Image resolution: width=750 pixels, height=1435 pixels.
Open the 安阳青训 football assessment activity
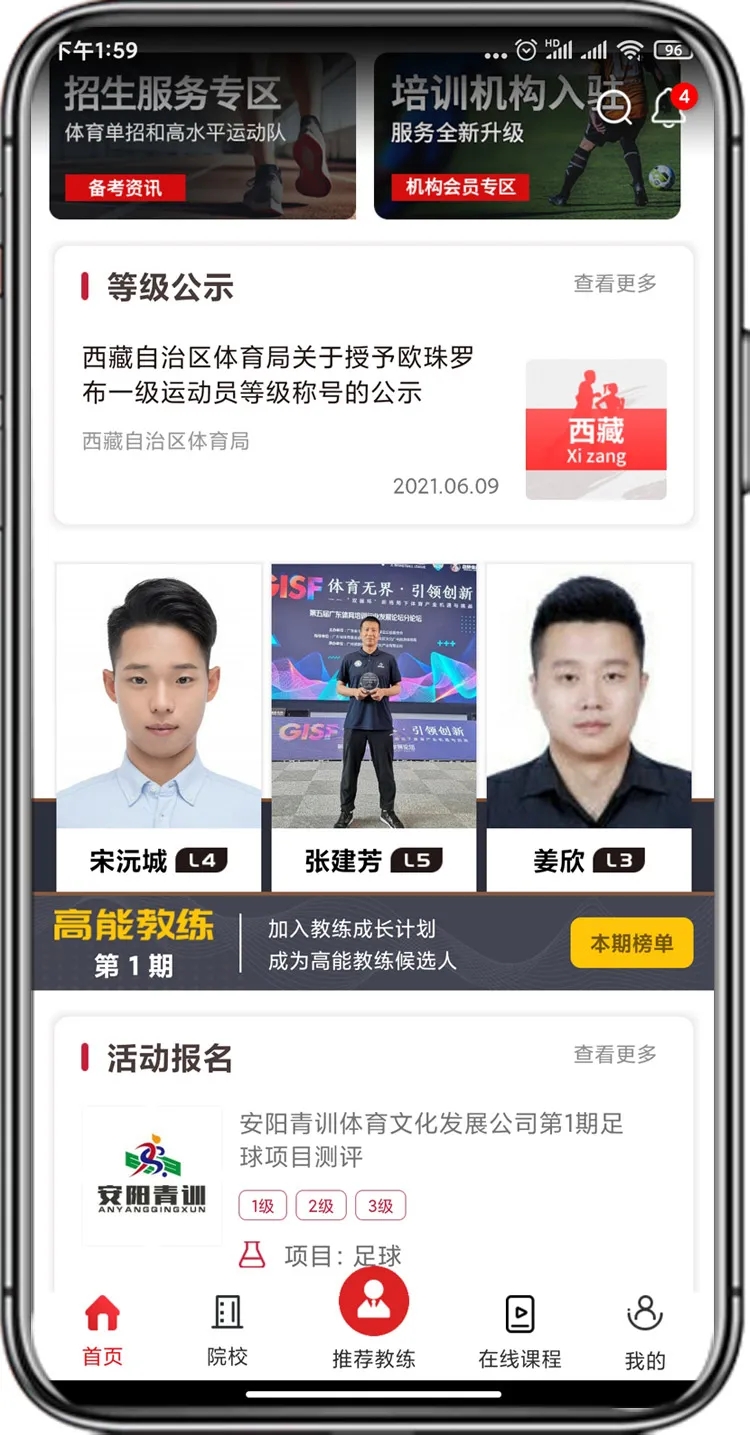click(431, 1140)
